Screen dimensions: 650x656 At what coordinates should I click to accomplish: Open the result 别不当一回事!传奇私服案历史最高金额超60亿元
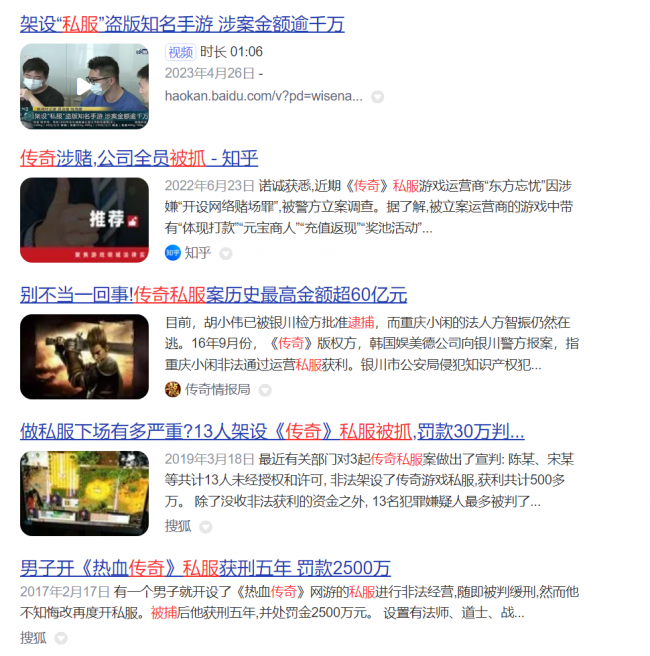pos(213,295)
